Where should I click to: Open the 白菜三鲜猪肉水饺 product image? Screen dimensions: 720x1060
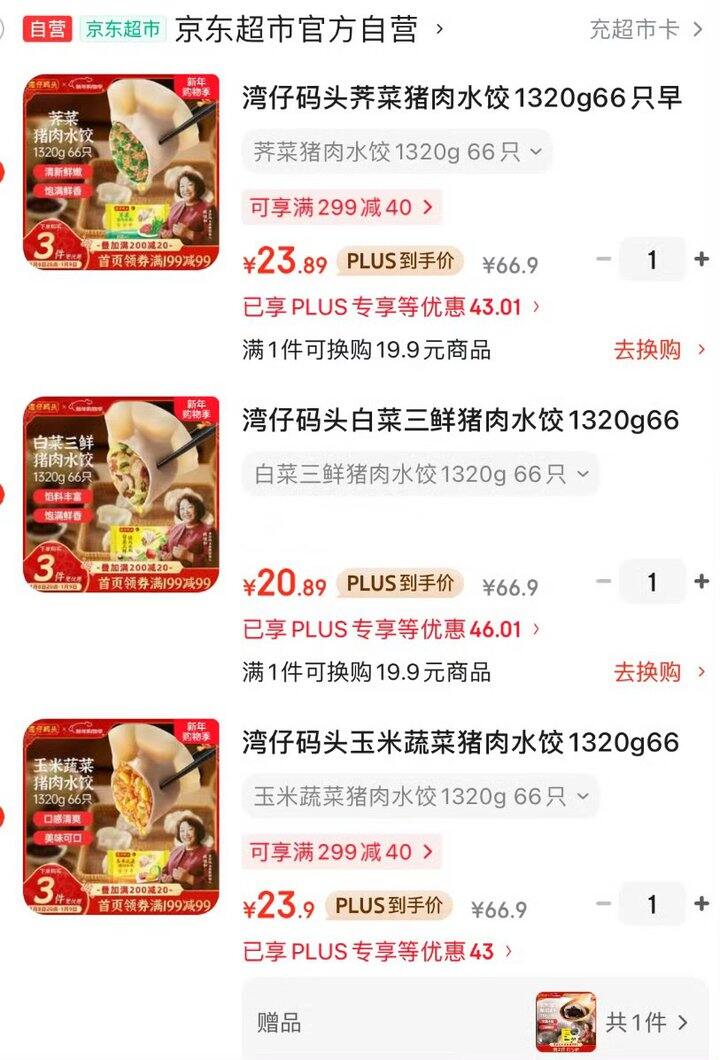tap(121, 494)
